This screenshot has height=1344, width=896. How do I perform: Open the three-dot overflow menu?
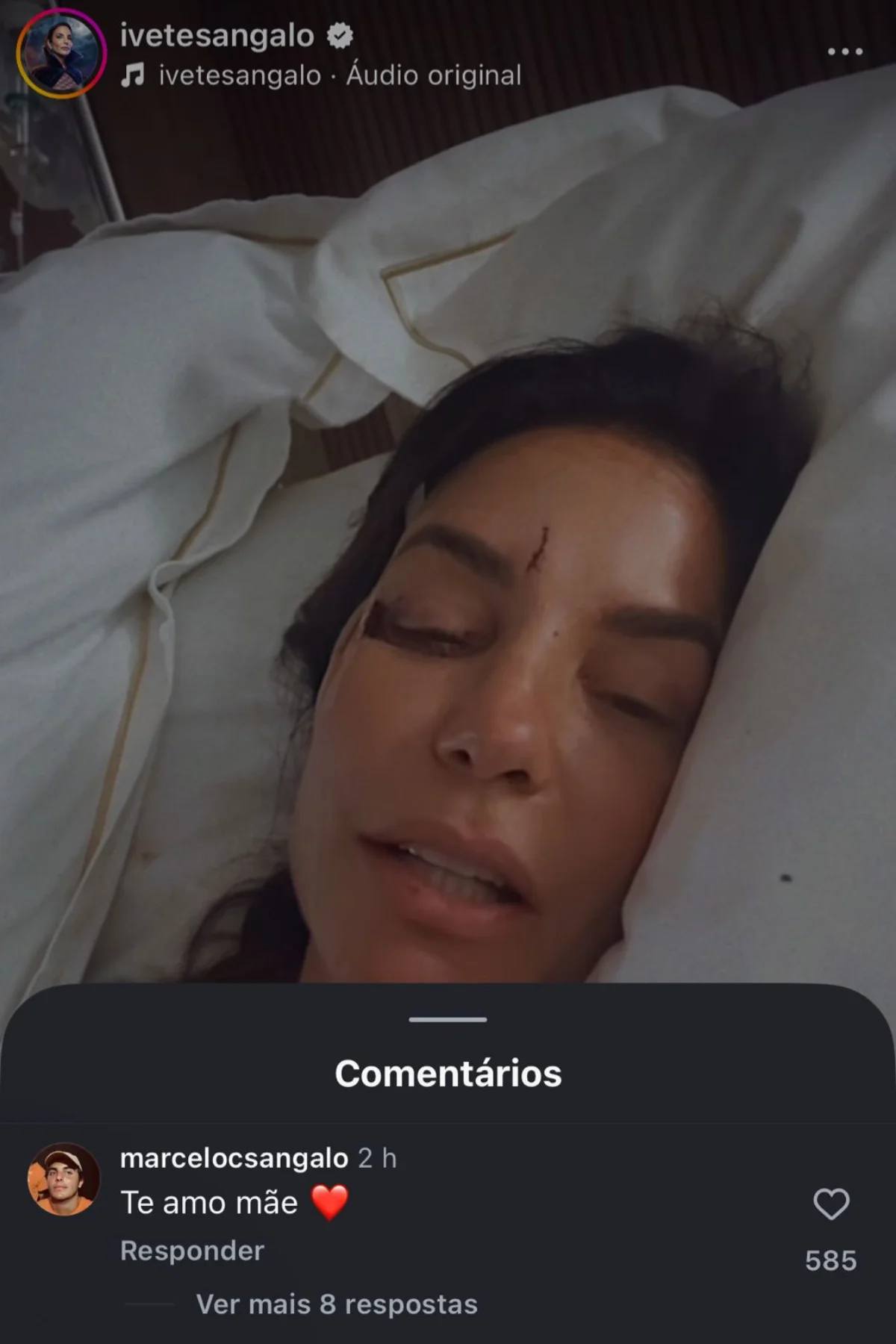pyautogui.click(x=844, y=52)
